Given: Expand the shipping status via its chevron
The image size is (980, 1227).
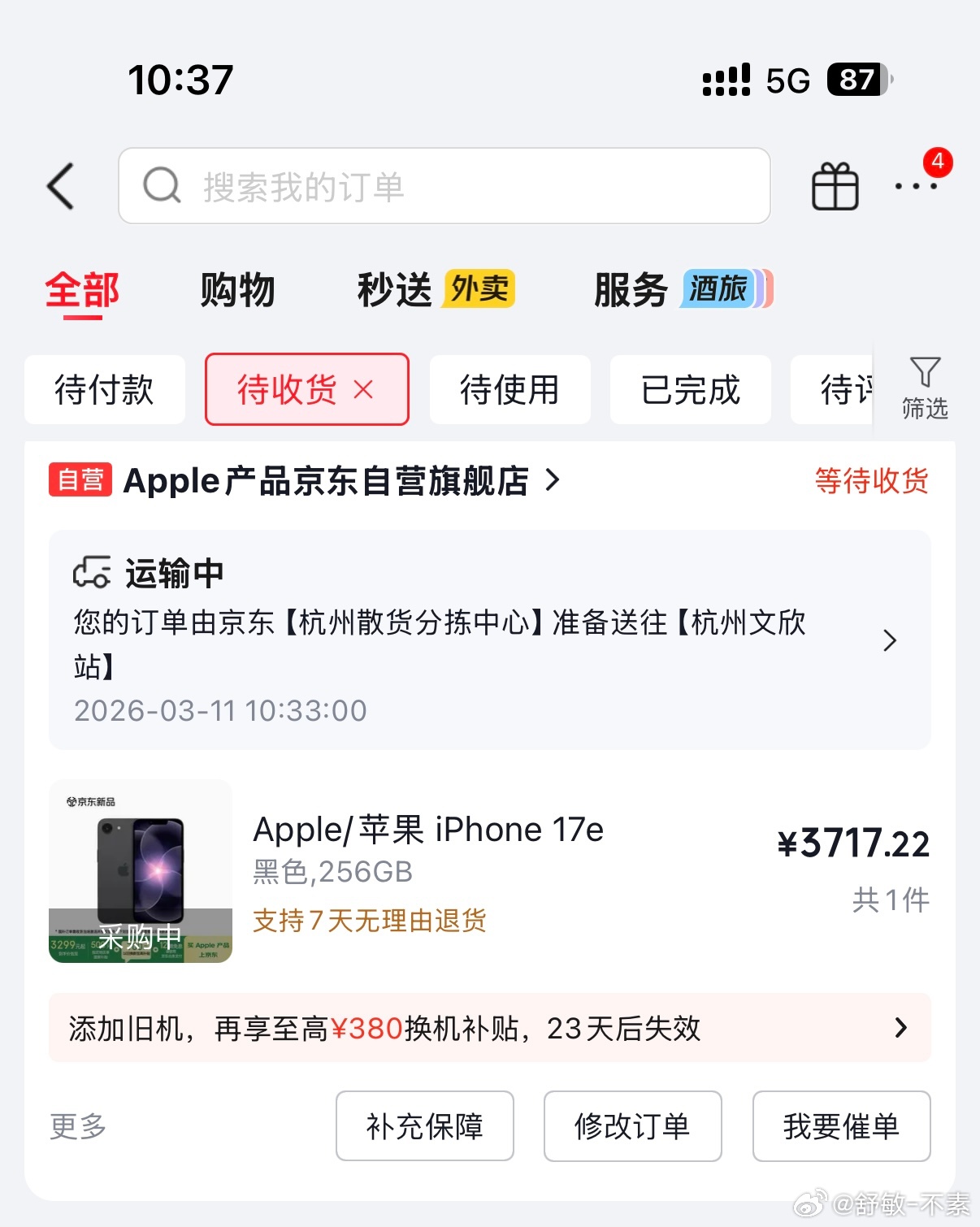Looking at the screenshot, I should coord(890,641).
